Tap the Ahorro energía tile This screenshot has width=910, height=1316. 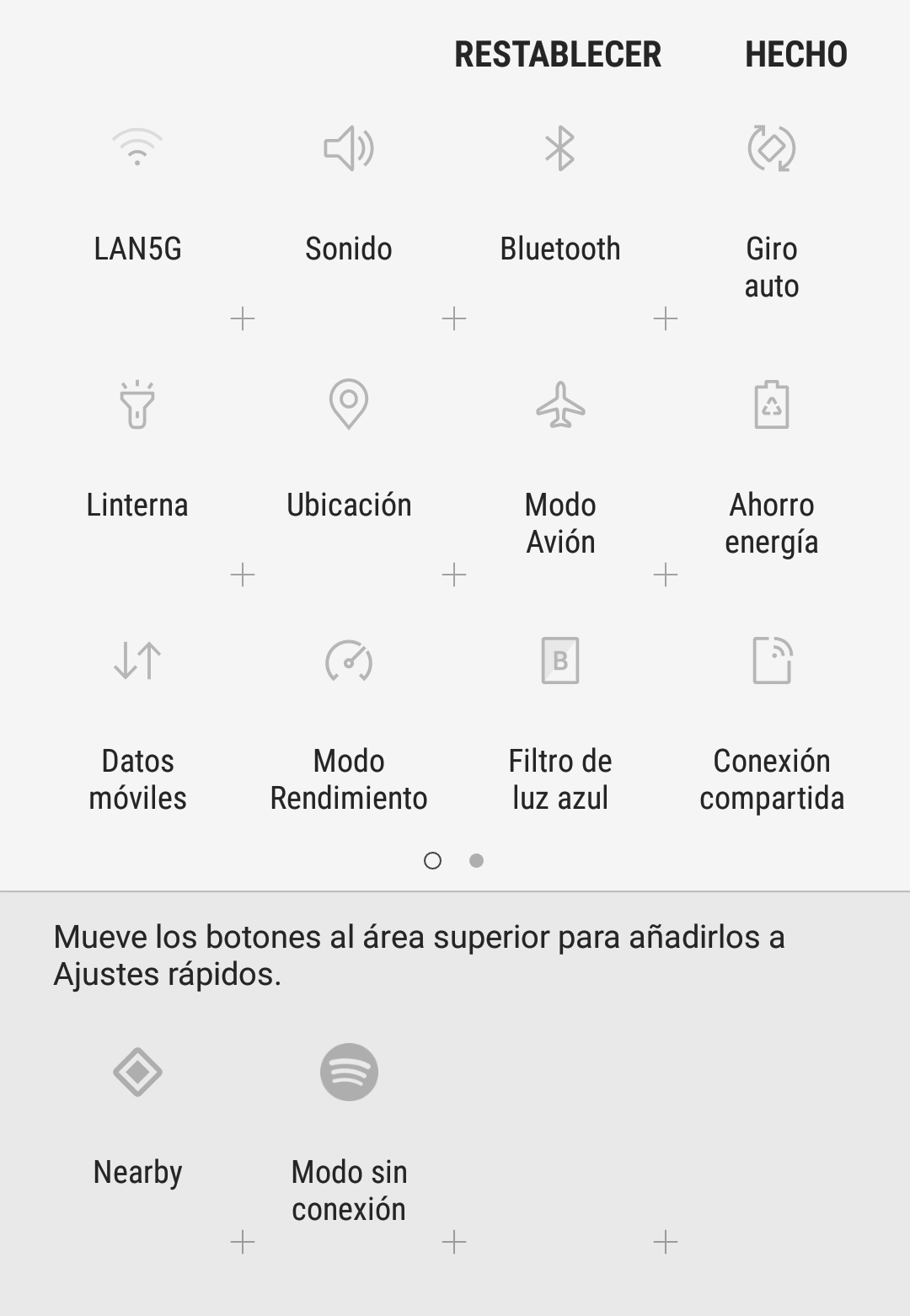point(771,406)
